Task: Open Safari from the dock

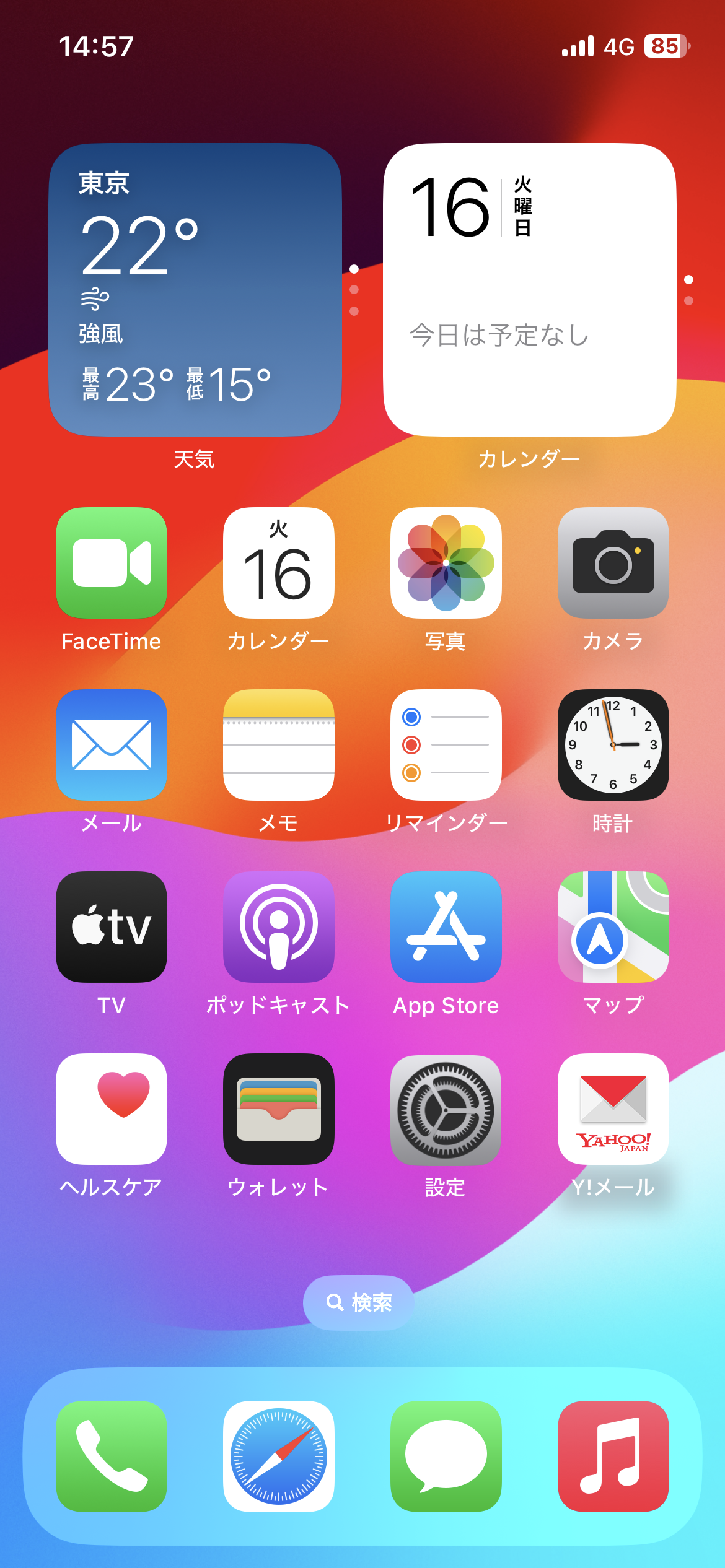Action: [279, 1457]
